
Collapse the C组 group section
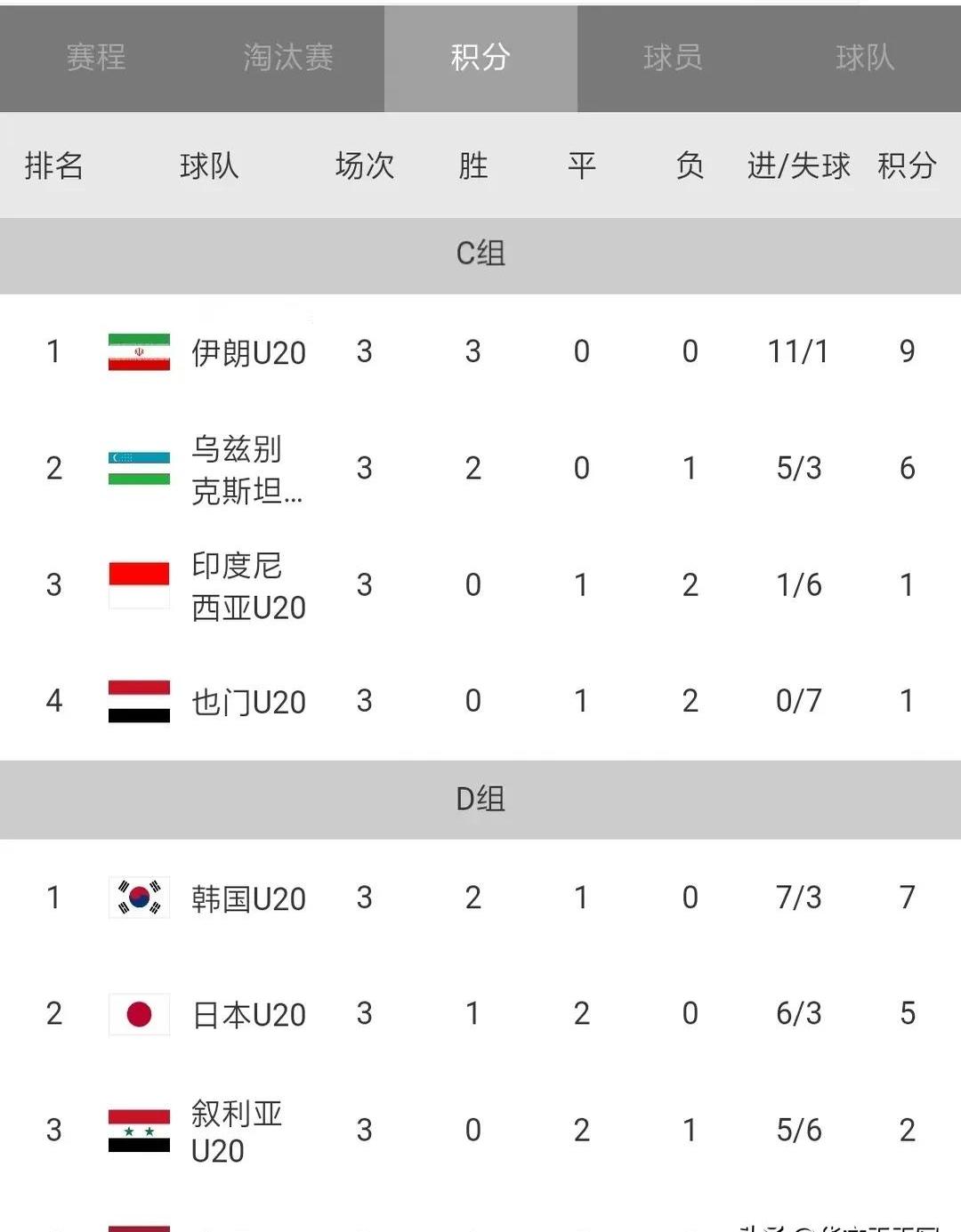480,254
